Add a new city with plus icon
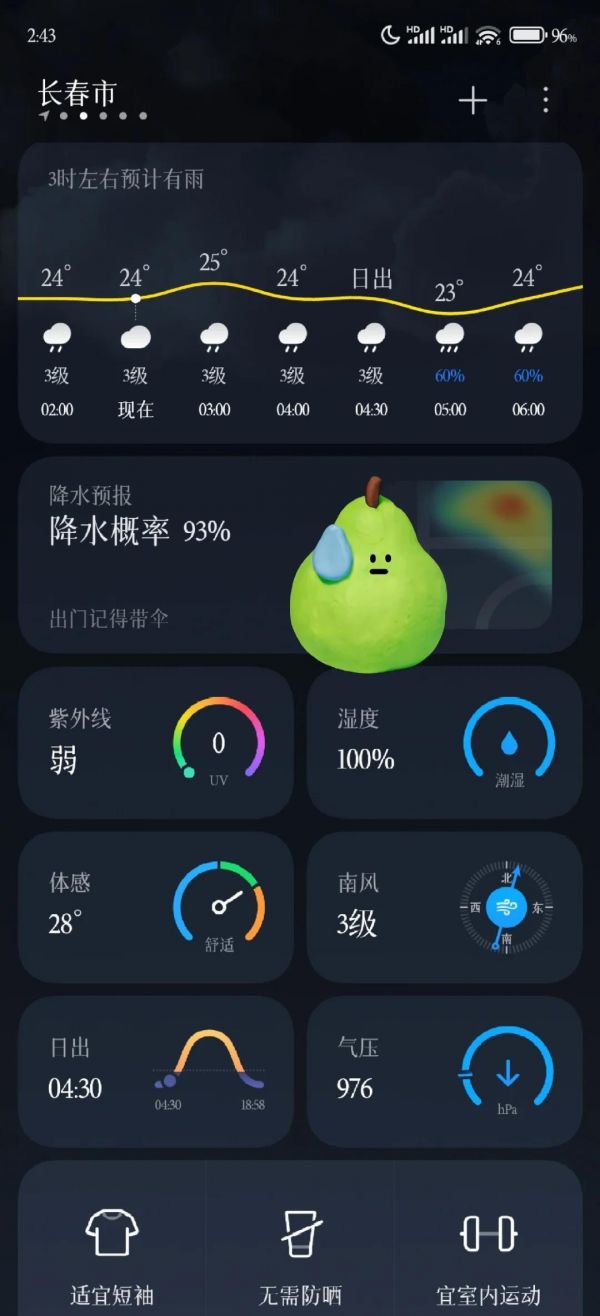Image resolution: width=600 pixels, height=1316 pixels. pyautogui.click(x=472, y=100)
